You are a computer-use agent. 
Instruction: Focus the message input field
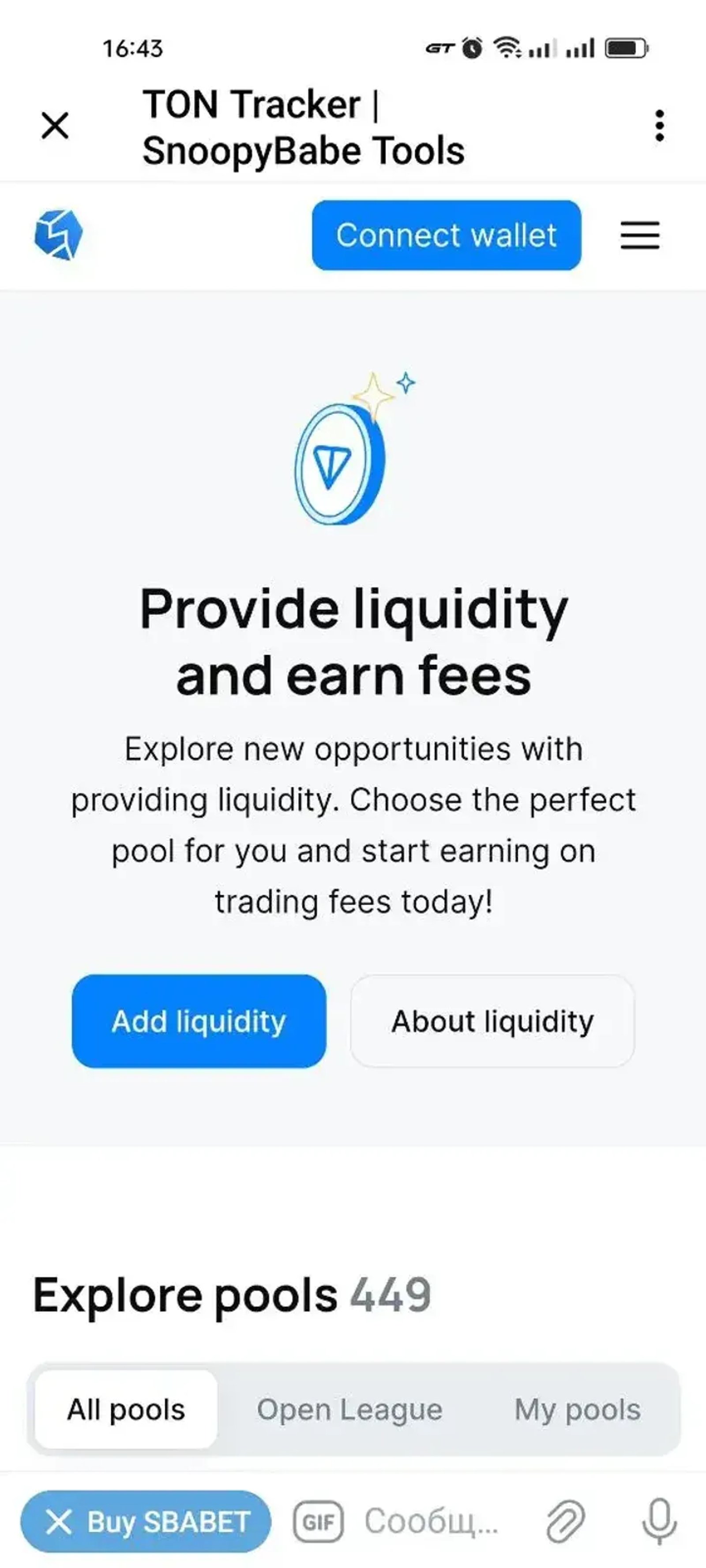pyautogui.click(x=432, y=1522)
